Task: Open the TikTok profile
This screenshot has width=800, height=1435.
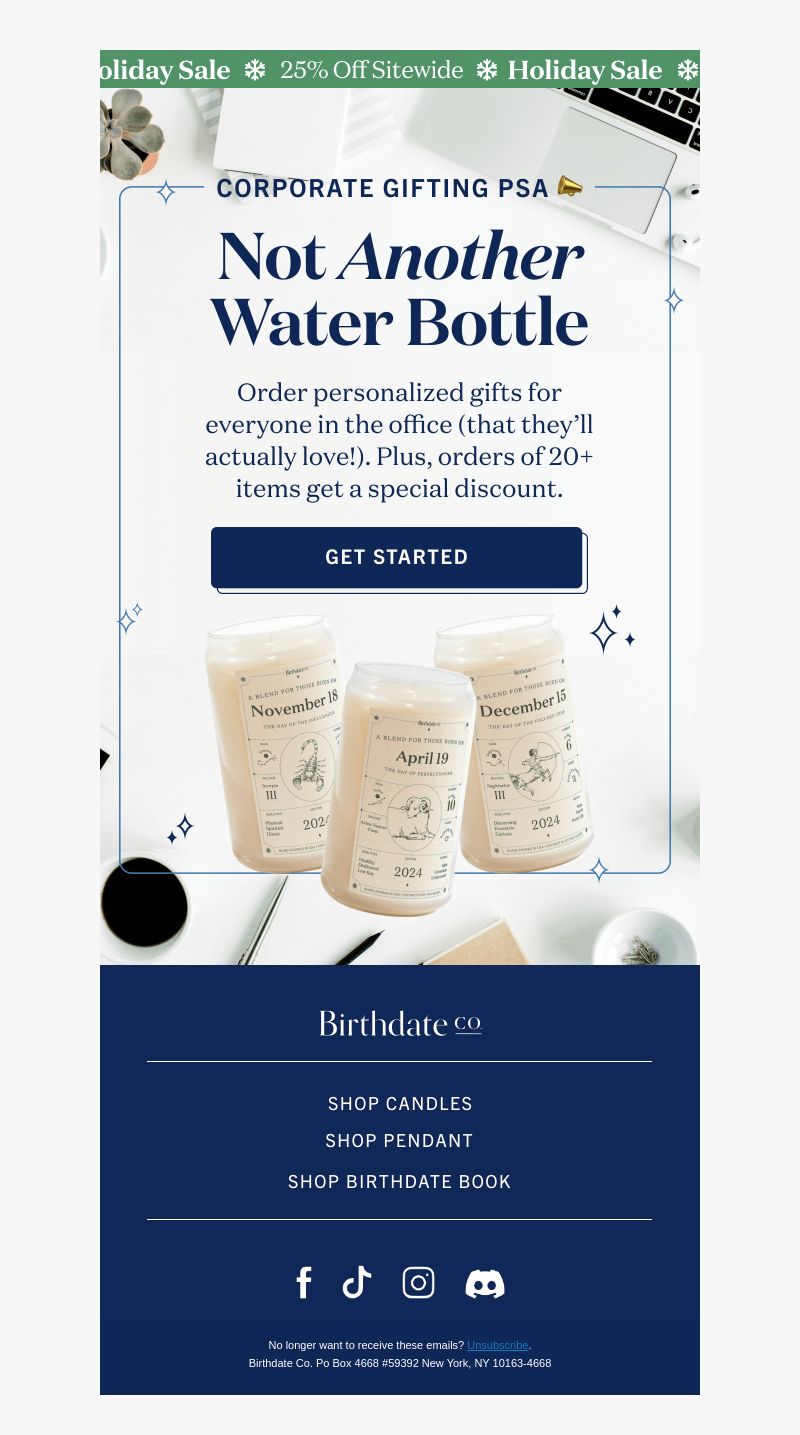Action: pos(357,1282)
